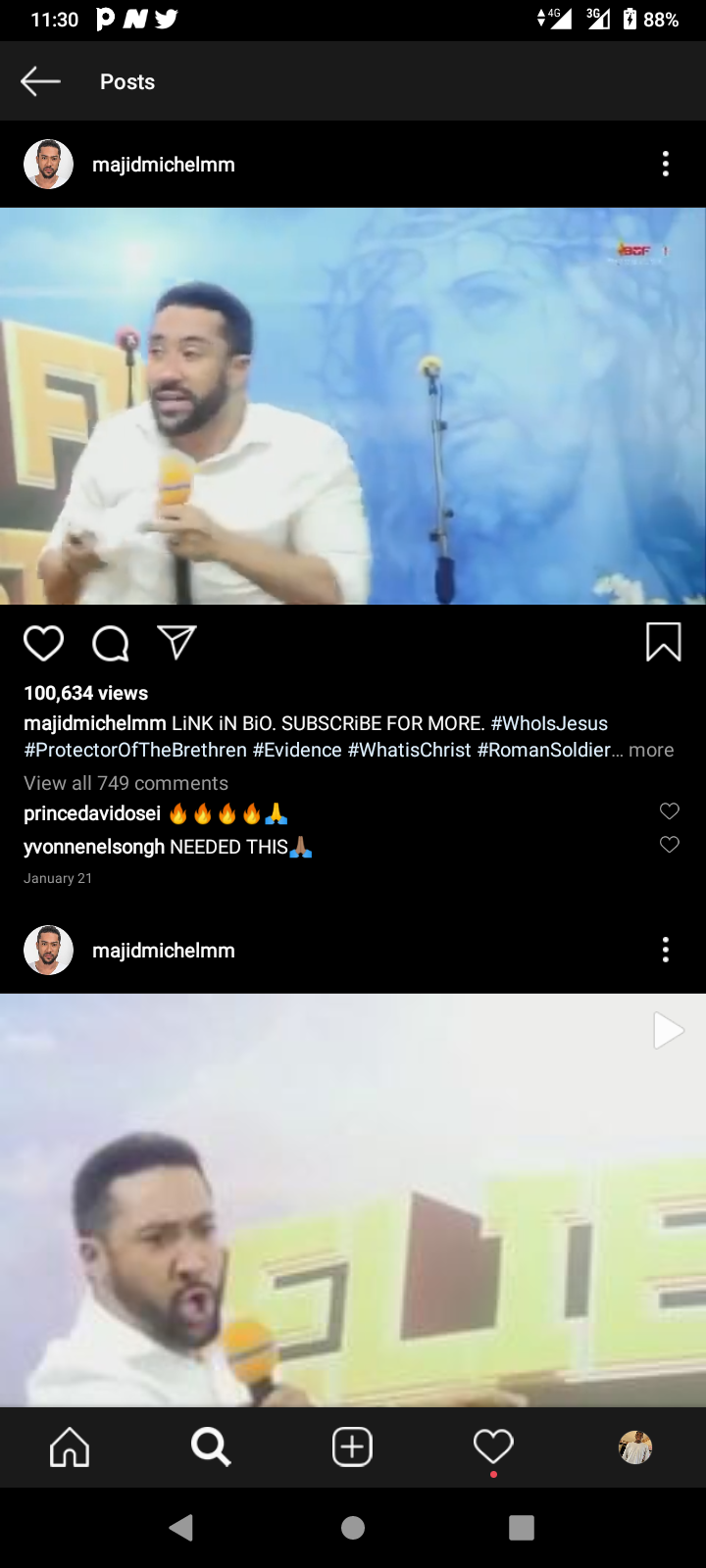Play the second post's video
Image resolution: width=706 pixels, height=1568 pixels.
point(668,1030)
